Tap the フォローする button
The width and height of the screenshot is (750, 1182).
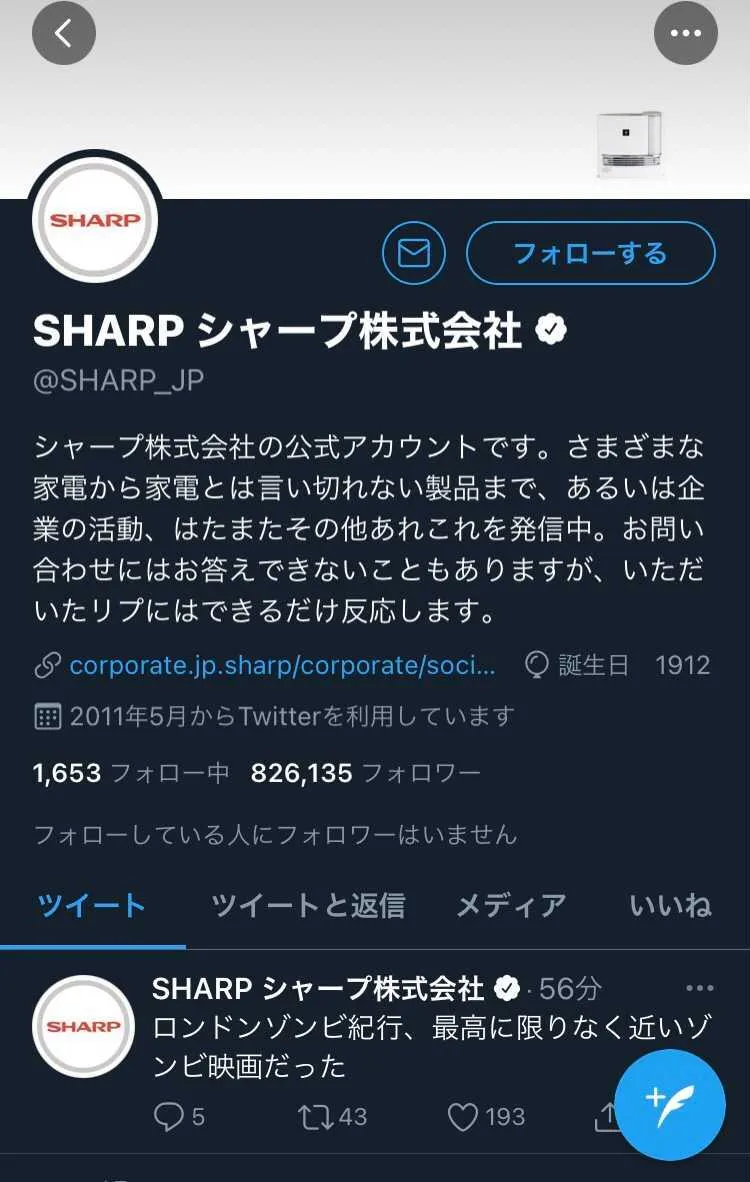tap(590, 253)
